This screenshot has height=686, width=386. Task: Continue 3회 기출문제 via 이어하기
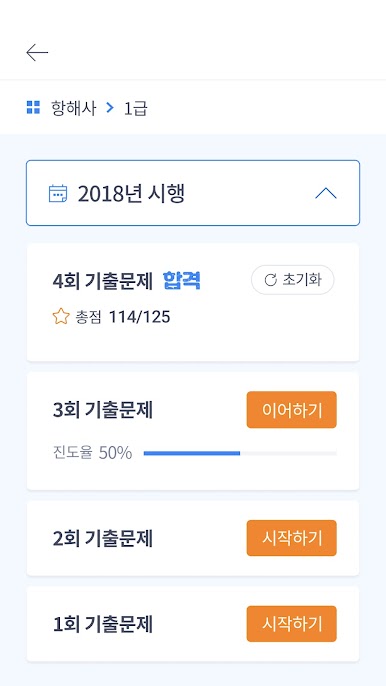click(291, 410)
